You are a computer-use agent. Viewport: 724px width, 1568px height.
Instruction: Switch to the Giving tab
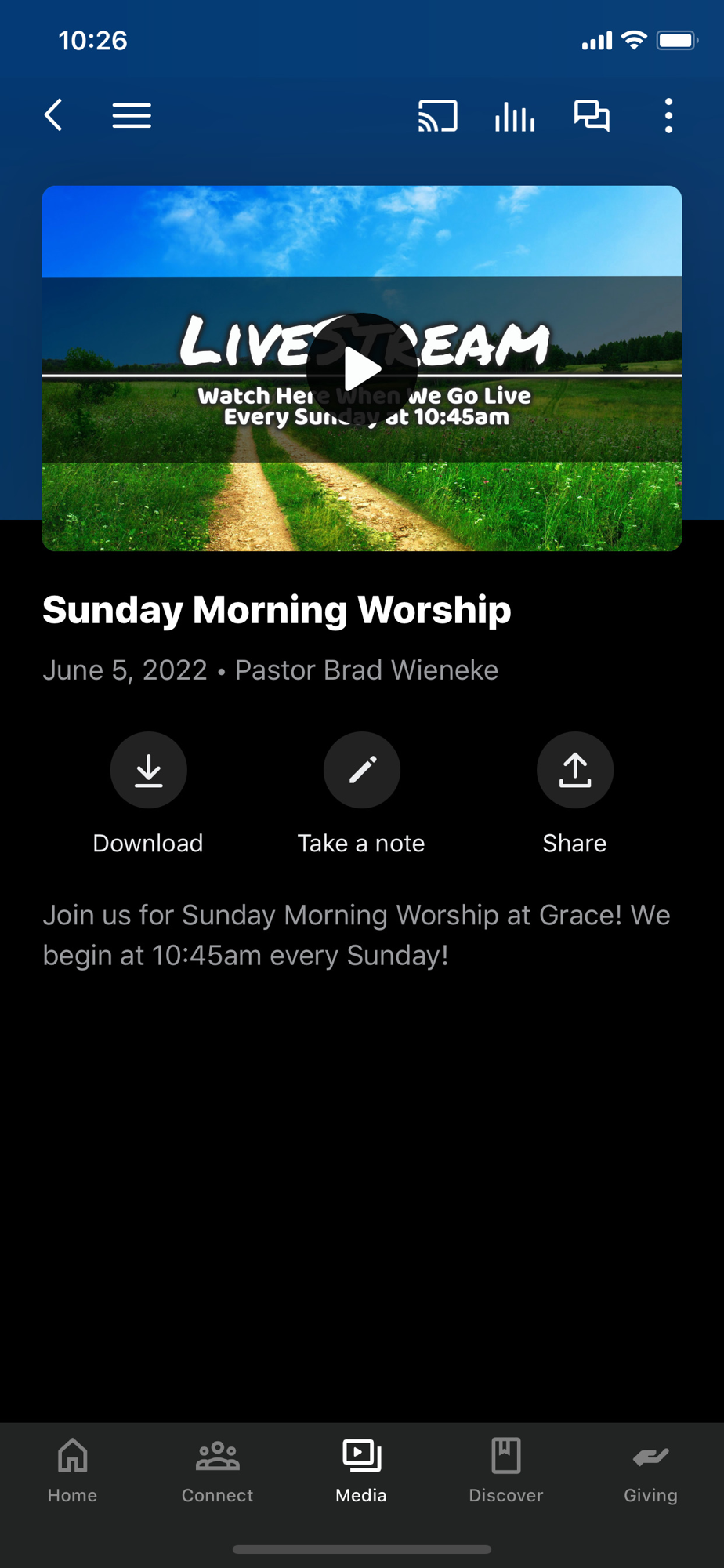click(650, 1471)
